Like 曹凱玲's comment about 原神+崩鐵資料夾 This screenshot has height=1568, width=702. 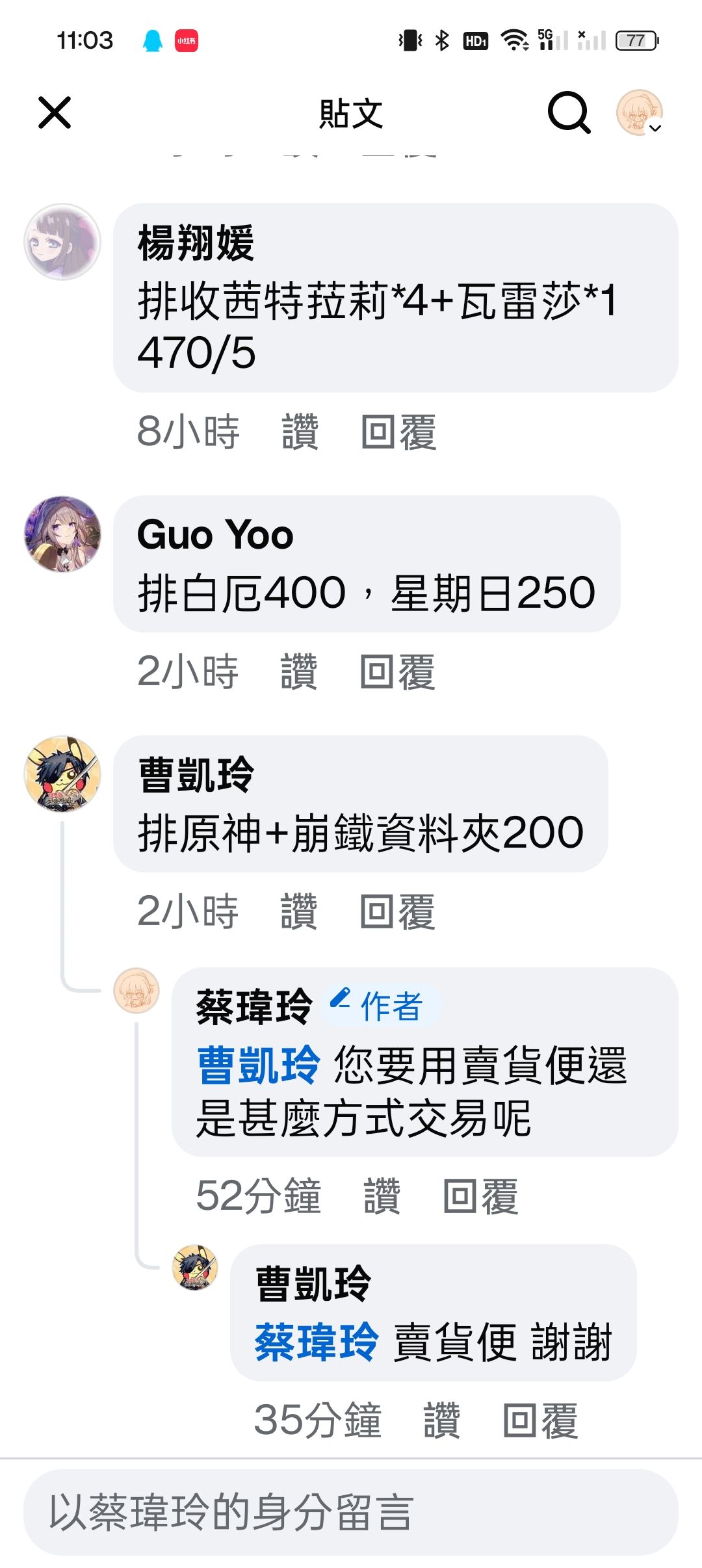tap(299, 911)
